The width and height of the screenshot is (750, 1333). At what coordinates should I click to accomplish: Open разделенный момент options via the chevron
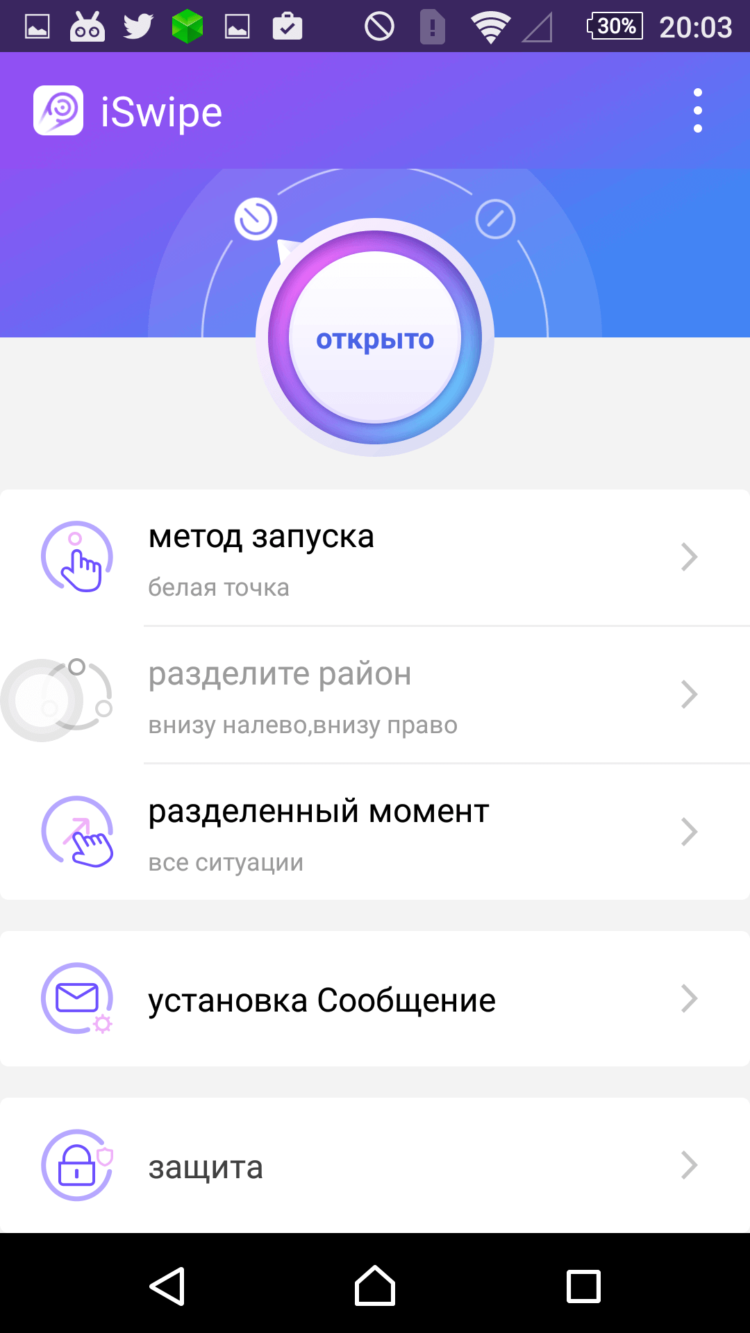coord(689,831)
